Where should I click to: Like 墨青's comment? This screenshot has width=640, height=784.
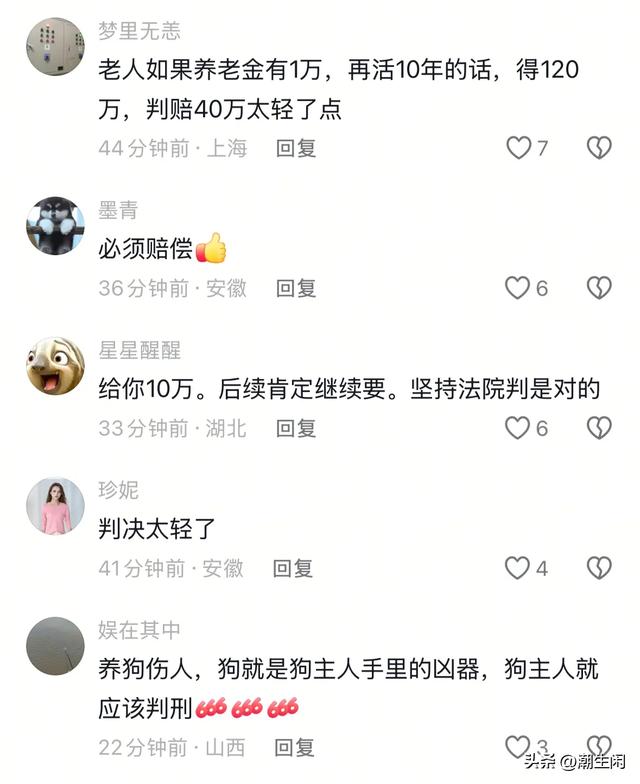(x=517, y=288)
